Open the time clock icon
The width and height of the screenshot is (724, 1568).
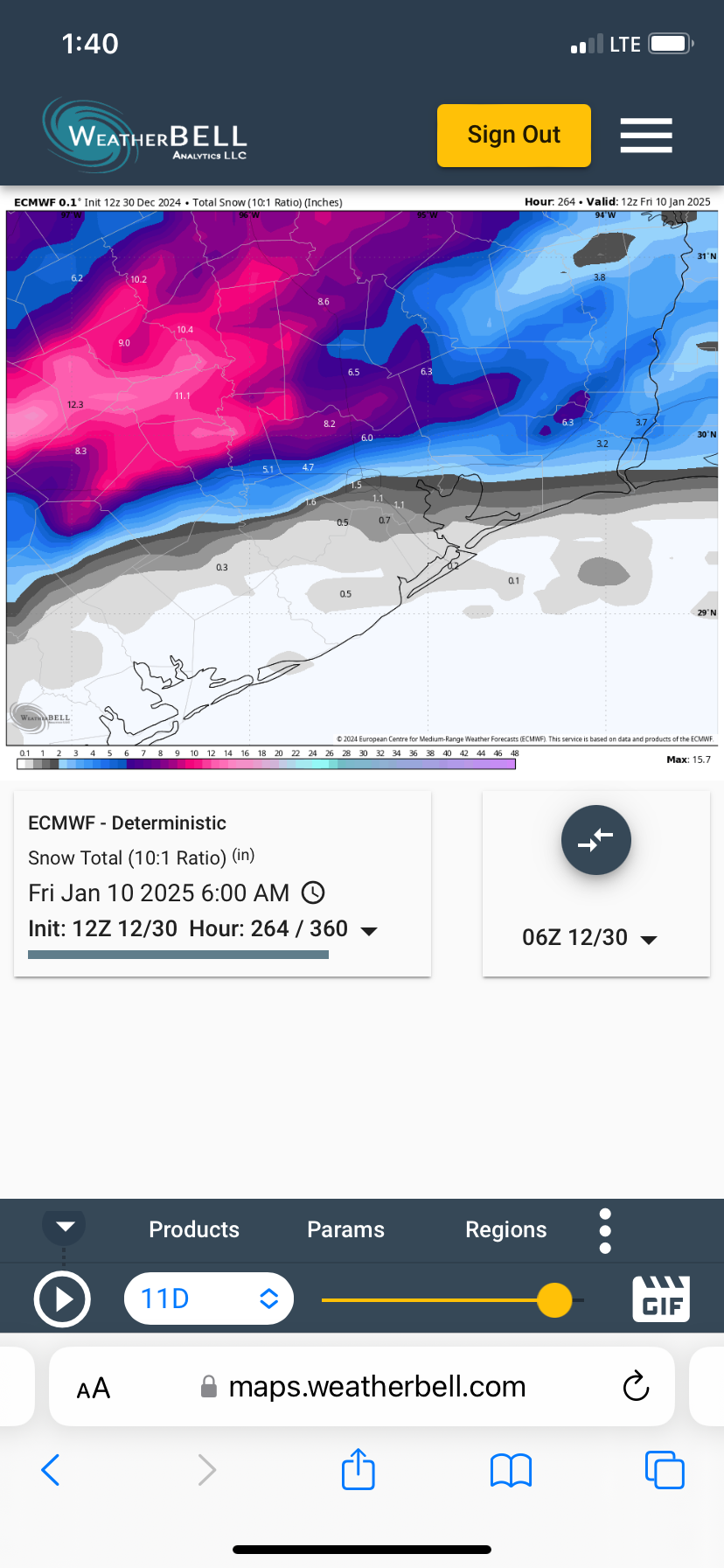(313, 892)
